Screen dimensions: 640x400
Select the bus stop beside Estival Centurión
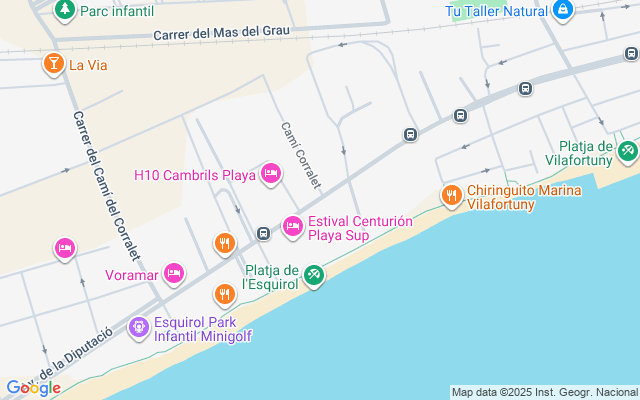pyautogui.click(x=263, y=234)
